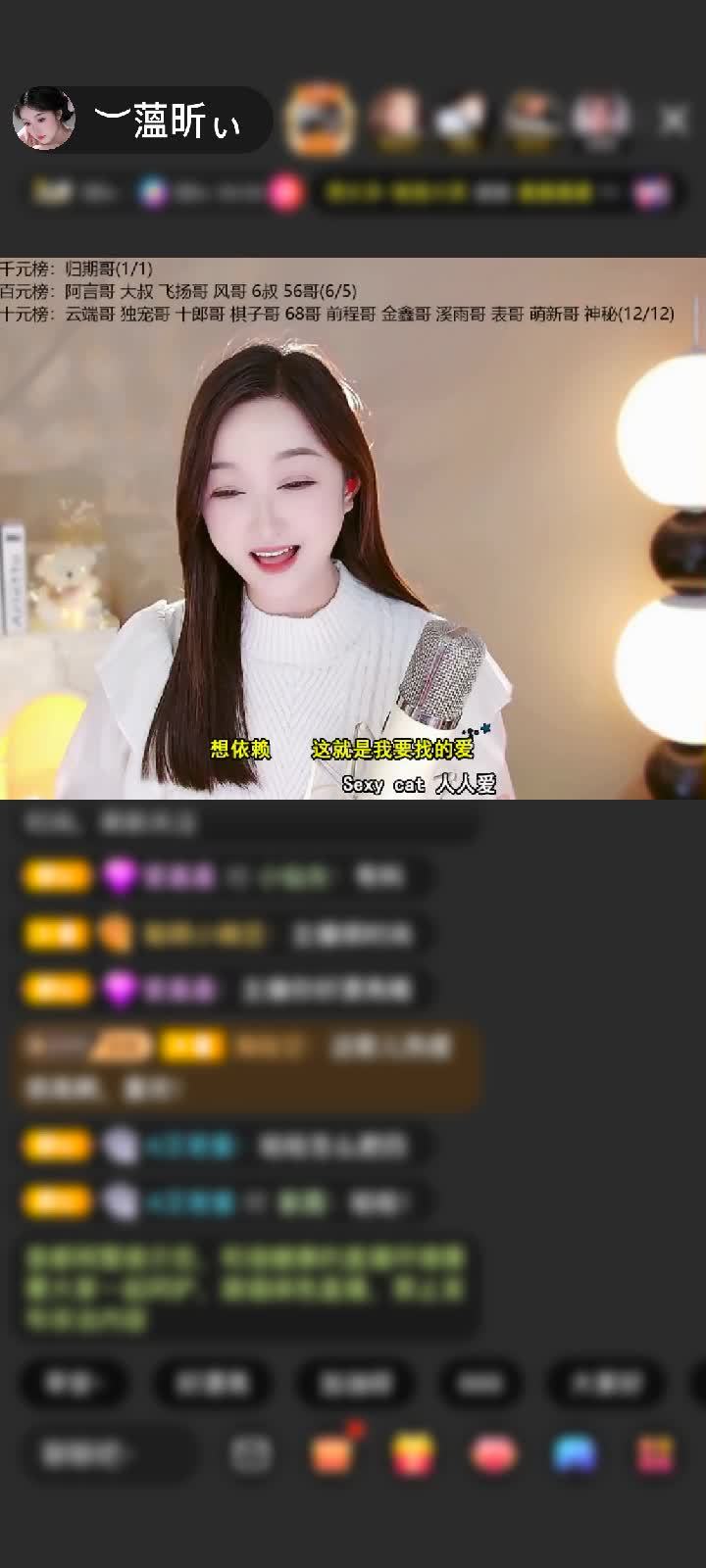The width and height of the screenshot is (706, 1568).
Task: Open the yellow gift icon in the bottom bar
Action: click(413, 1454)
